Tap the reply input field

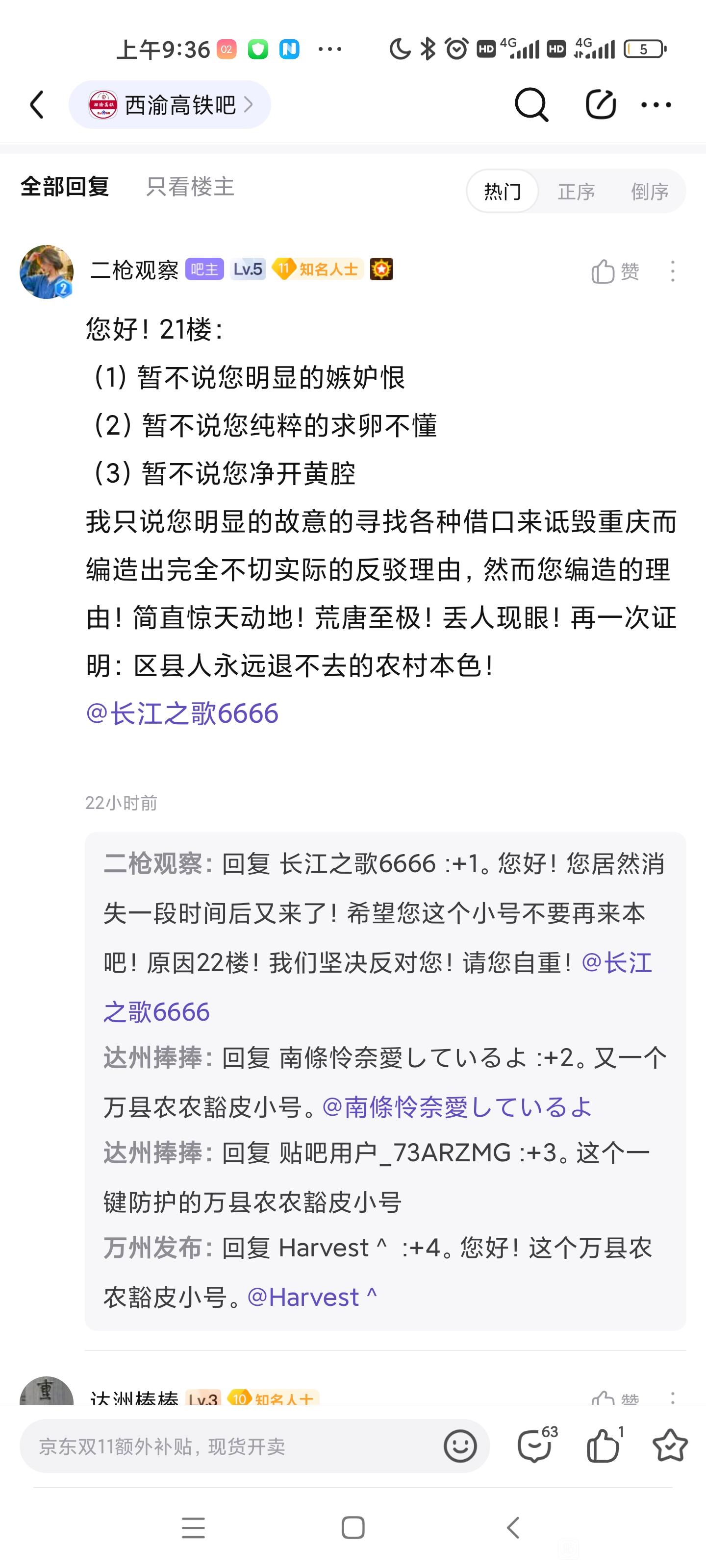pyautogui.click(x=231, y=1445)
